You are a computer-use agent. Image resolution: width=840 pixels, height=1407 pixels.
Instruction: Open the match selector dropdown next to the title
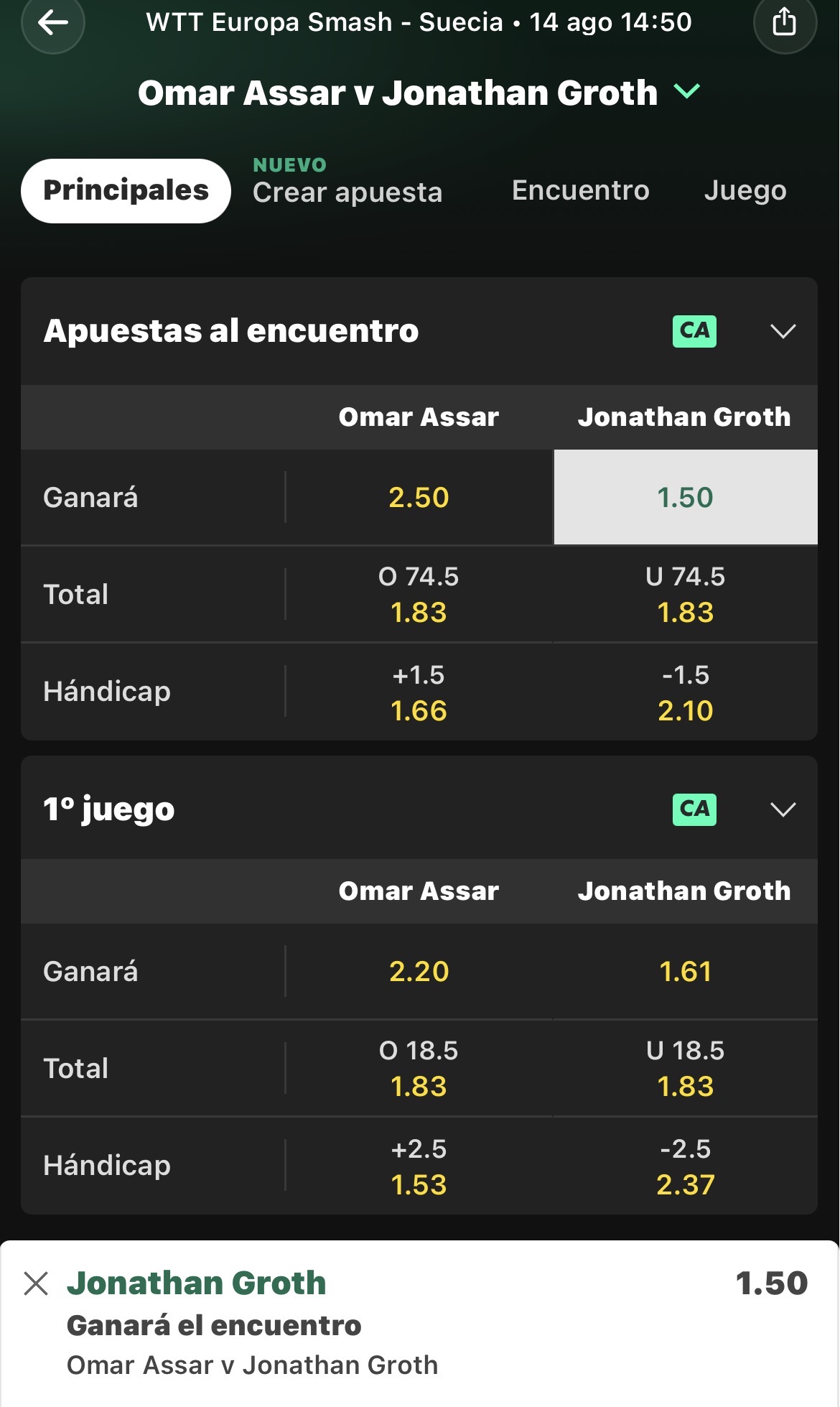687,92
